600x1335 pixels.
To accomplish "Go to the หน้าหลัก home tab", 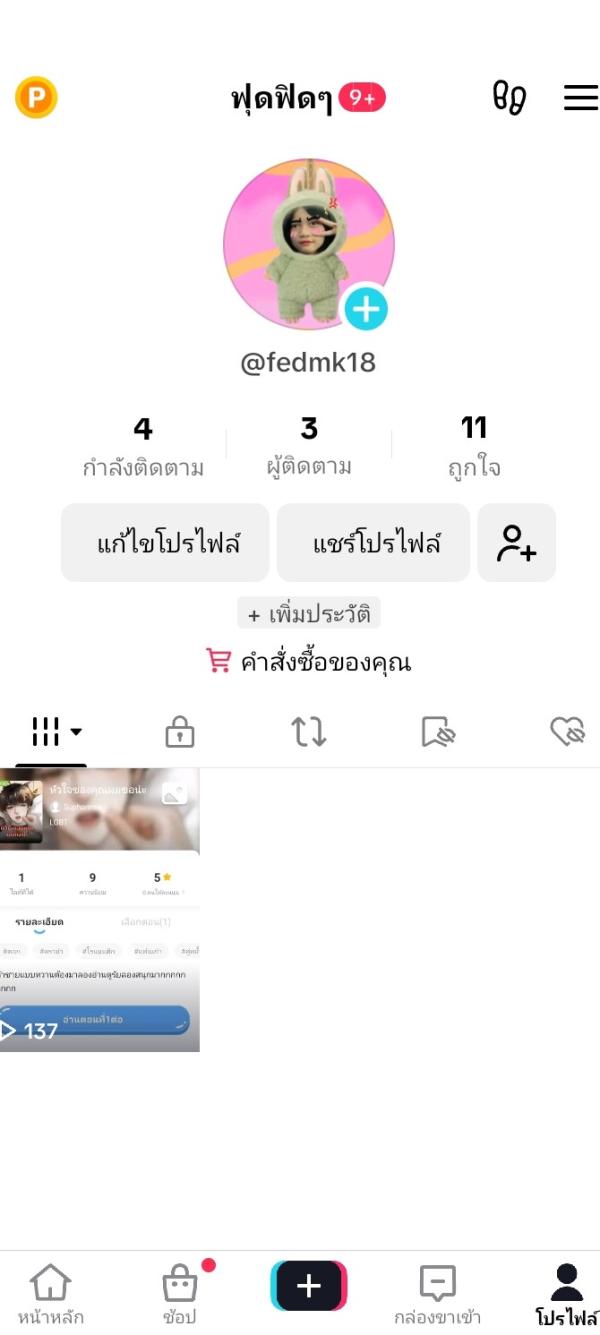I will click(51, 1294).
